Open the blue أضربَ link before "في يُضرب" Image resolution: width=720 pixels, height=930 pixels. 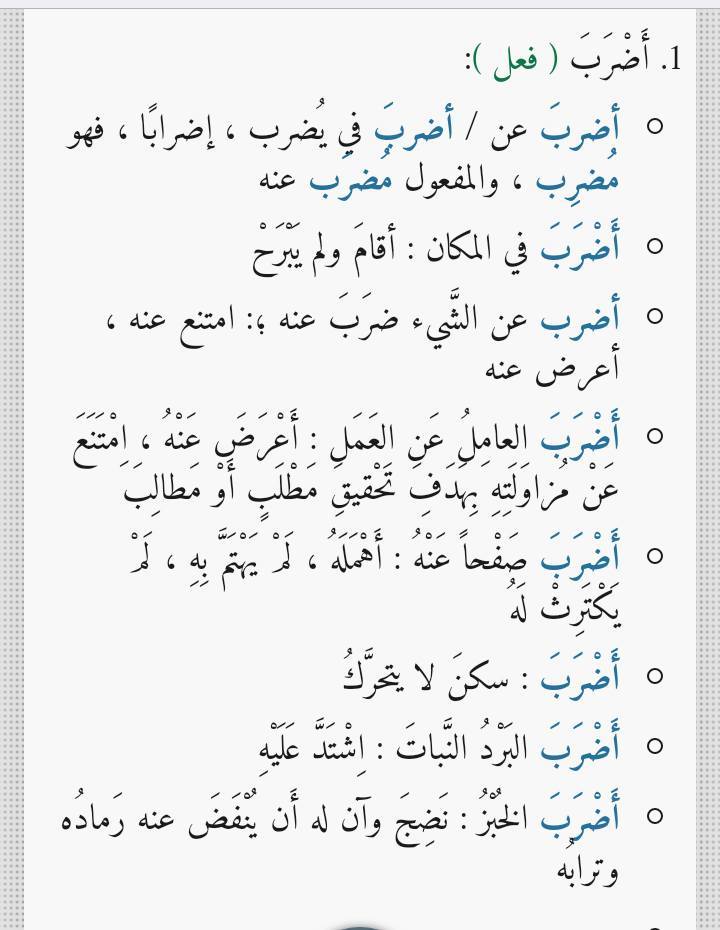[x=413, y=129]
